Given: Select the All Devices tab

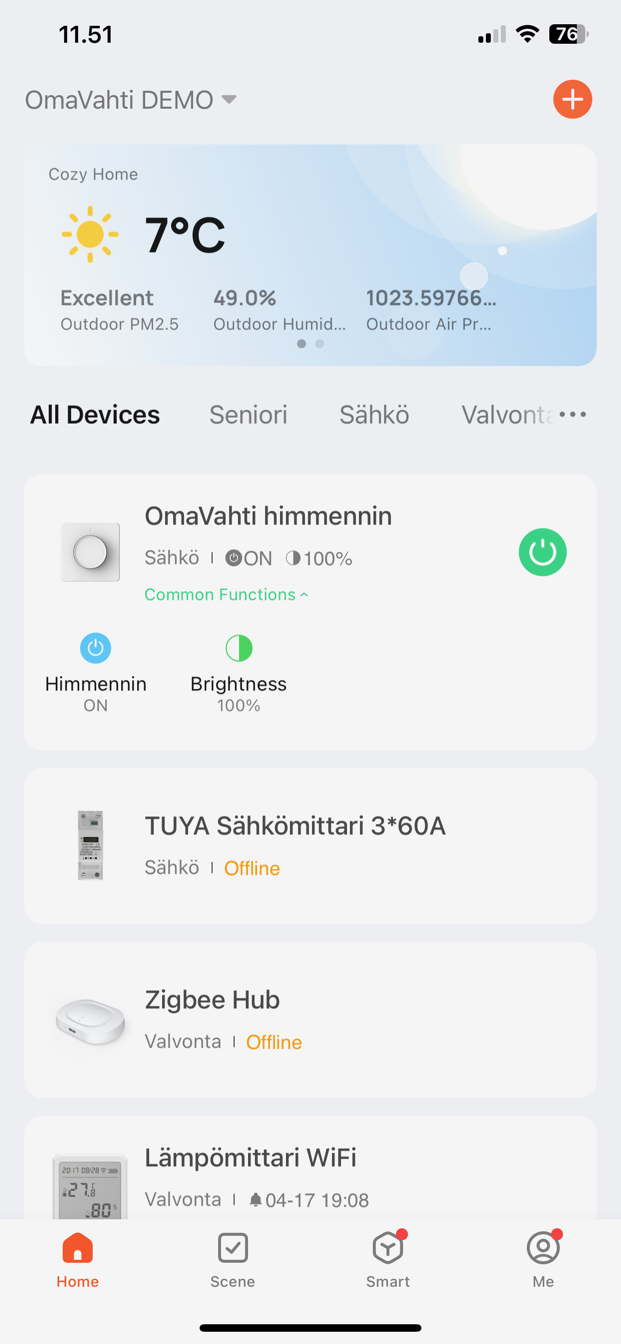Looking at the screenshot, I should click(x=95, y=415).
